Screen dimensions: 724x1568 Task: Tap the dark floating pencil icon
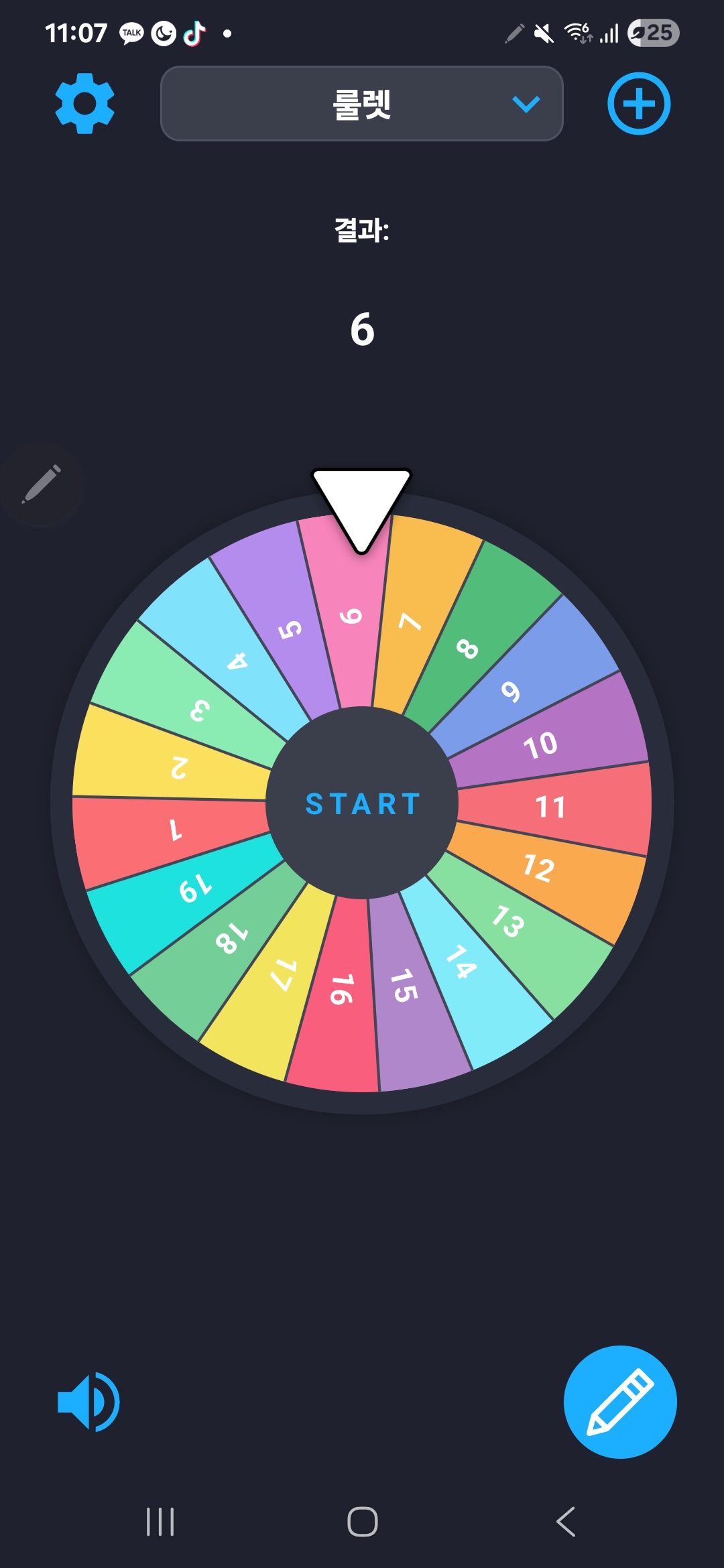42,484
